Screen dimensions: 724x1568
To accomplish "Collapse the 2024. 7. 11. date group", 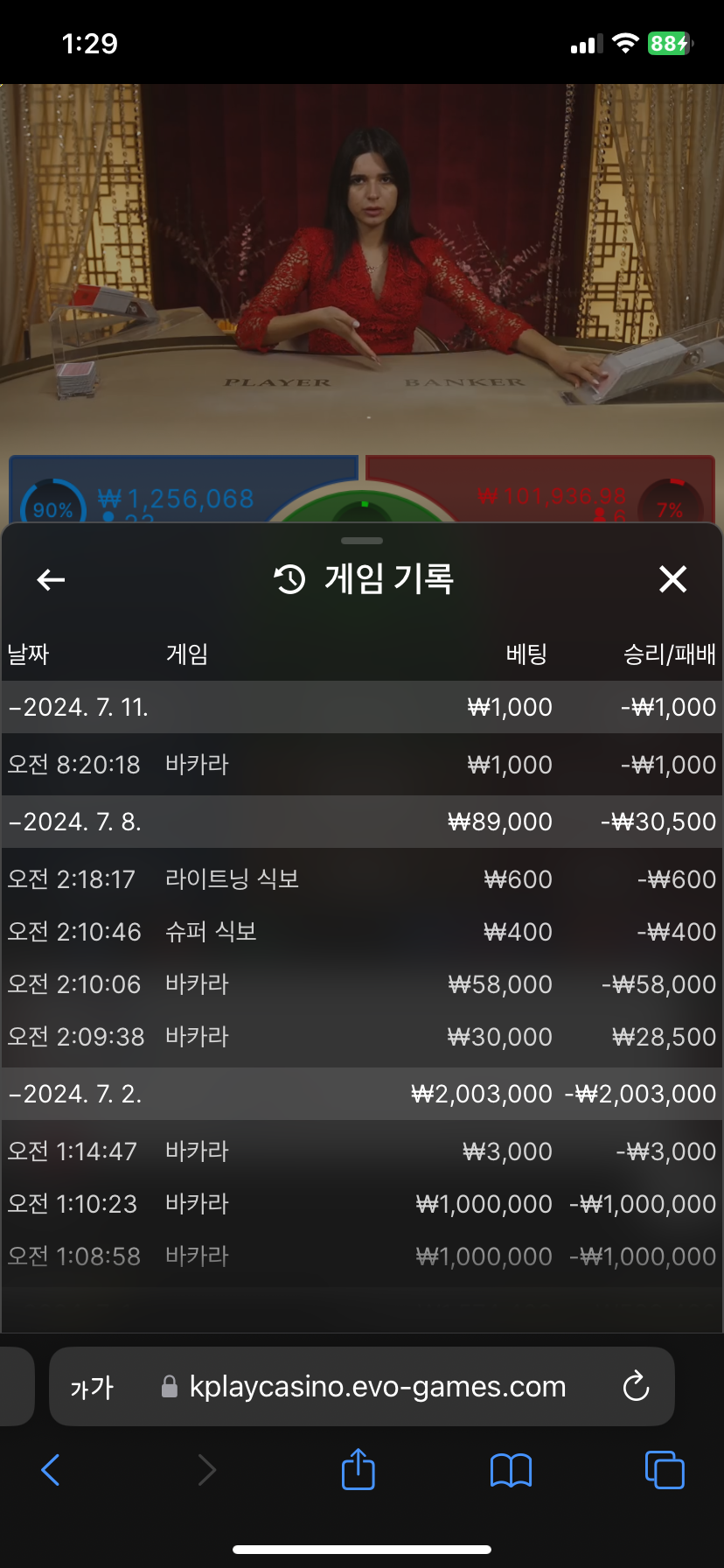I will 79,707.
